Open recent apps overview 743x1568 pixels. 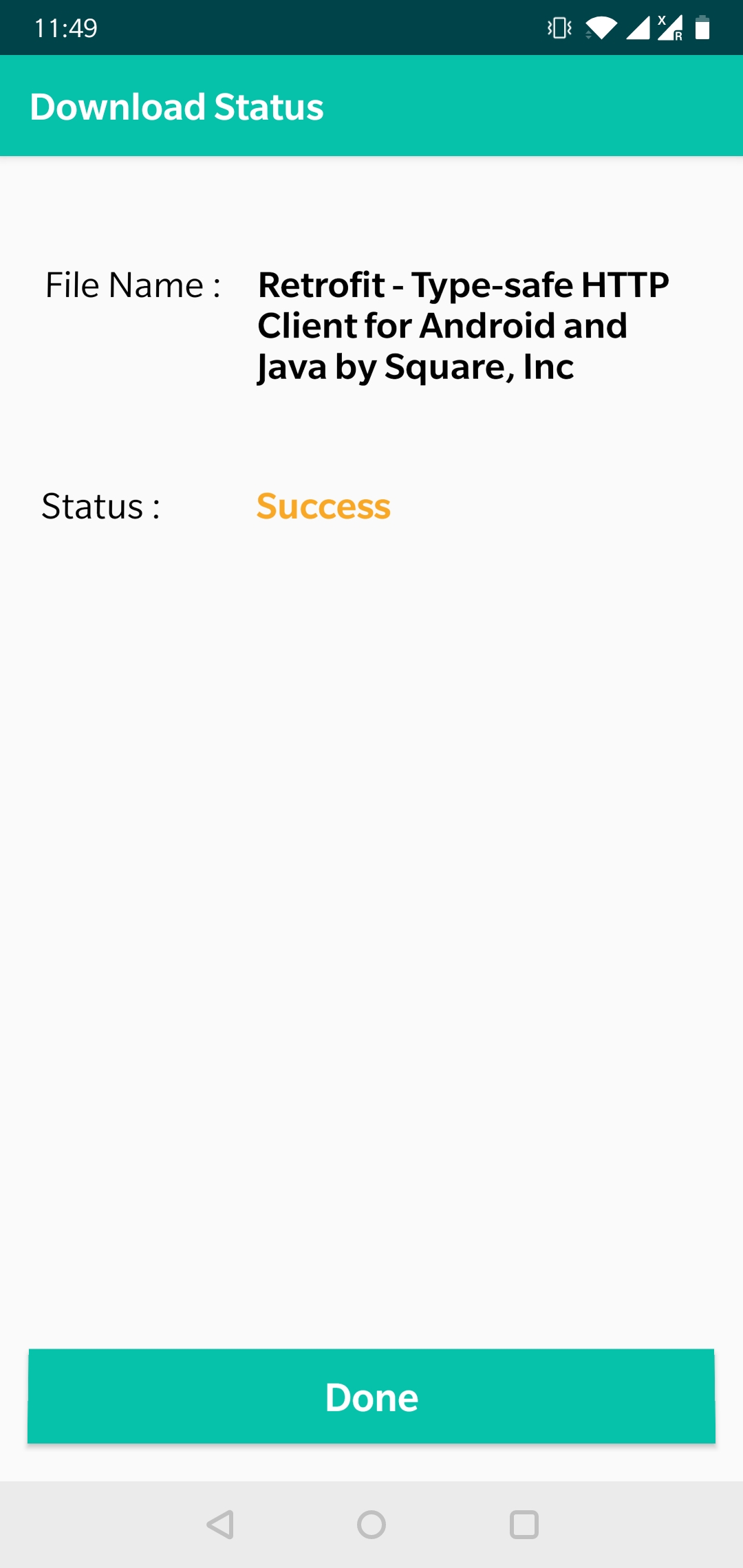click(x=524, y=1525)
